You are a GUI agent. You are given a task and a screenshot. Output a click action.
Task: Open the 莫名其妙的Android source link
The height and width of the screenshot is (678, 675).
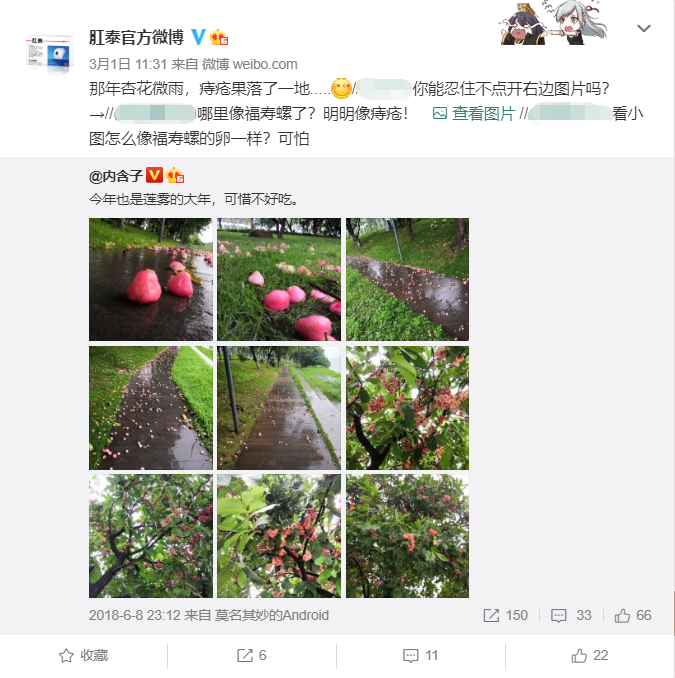[x=271, y=615]
